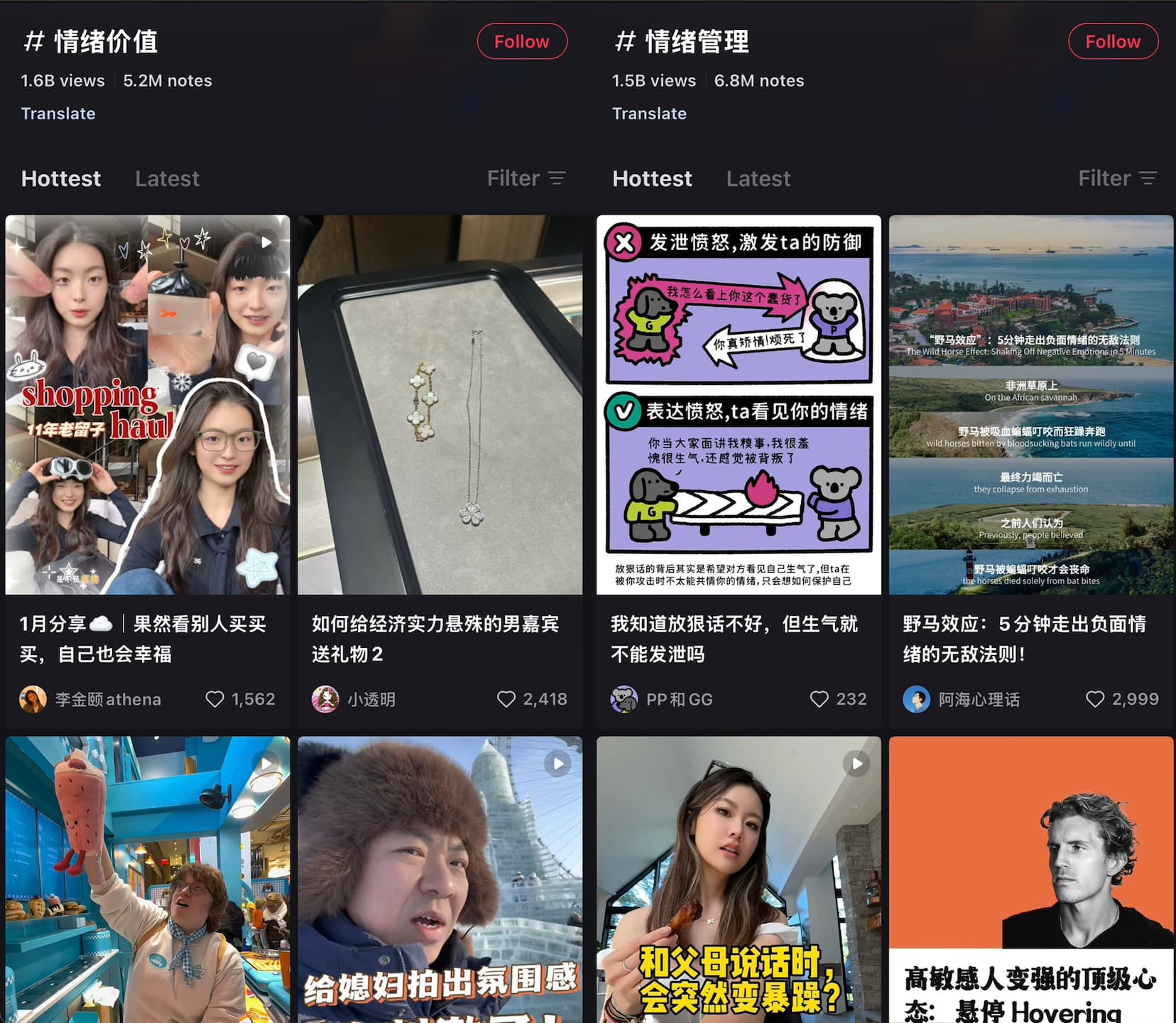Switch to Latest under 情绪管理

pyautogui.click(x=758, y=178)
